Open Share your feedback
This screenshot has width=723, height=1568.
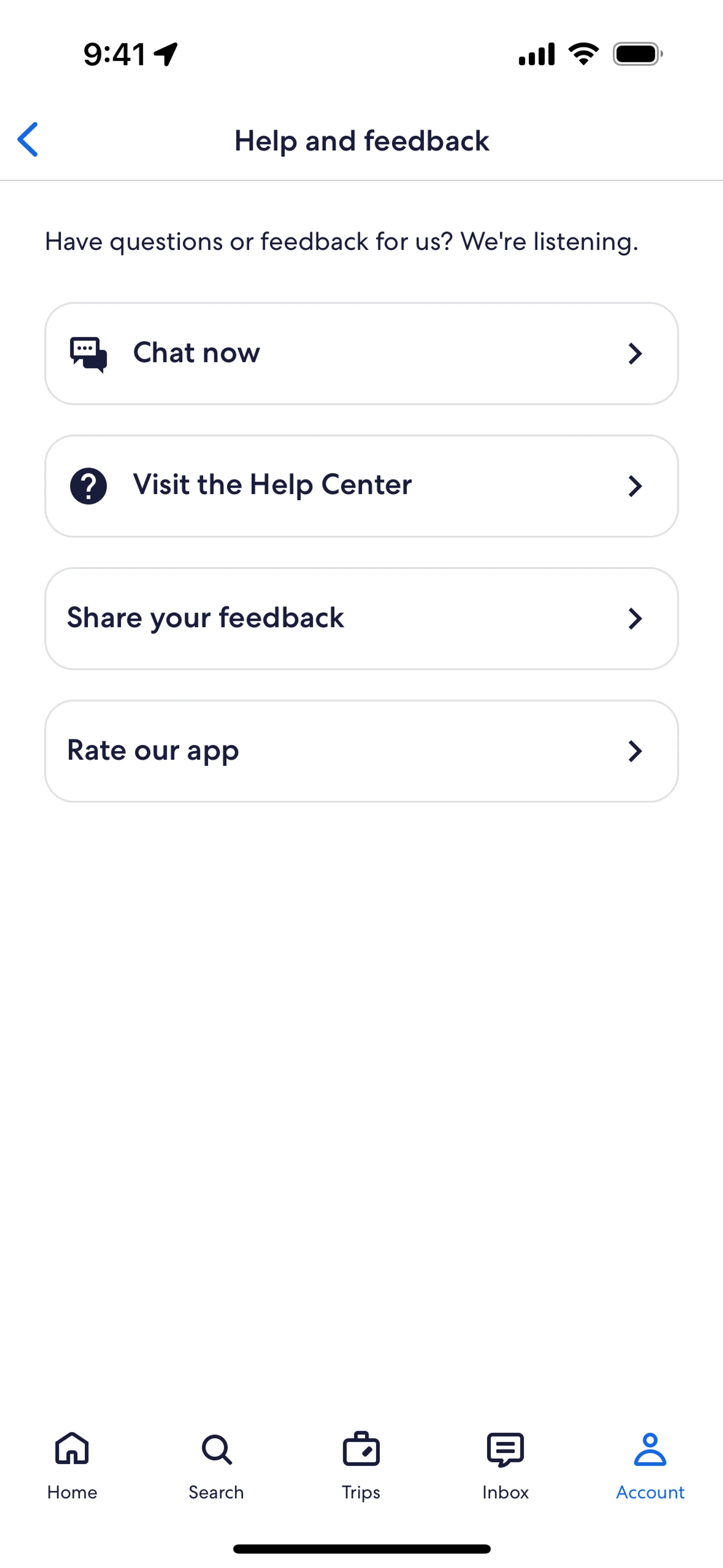tap(361, 619)
